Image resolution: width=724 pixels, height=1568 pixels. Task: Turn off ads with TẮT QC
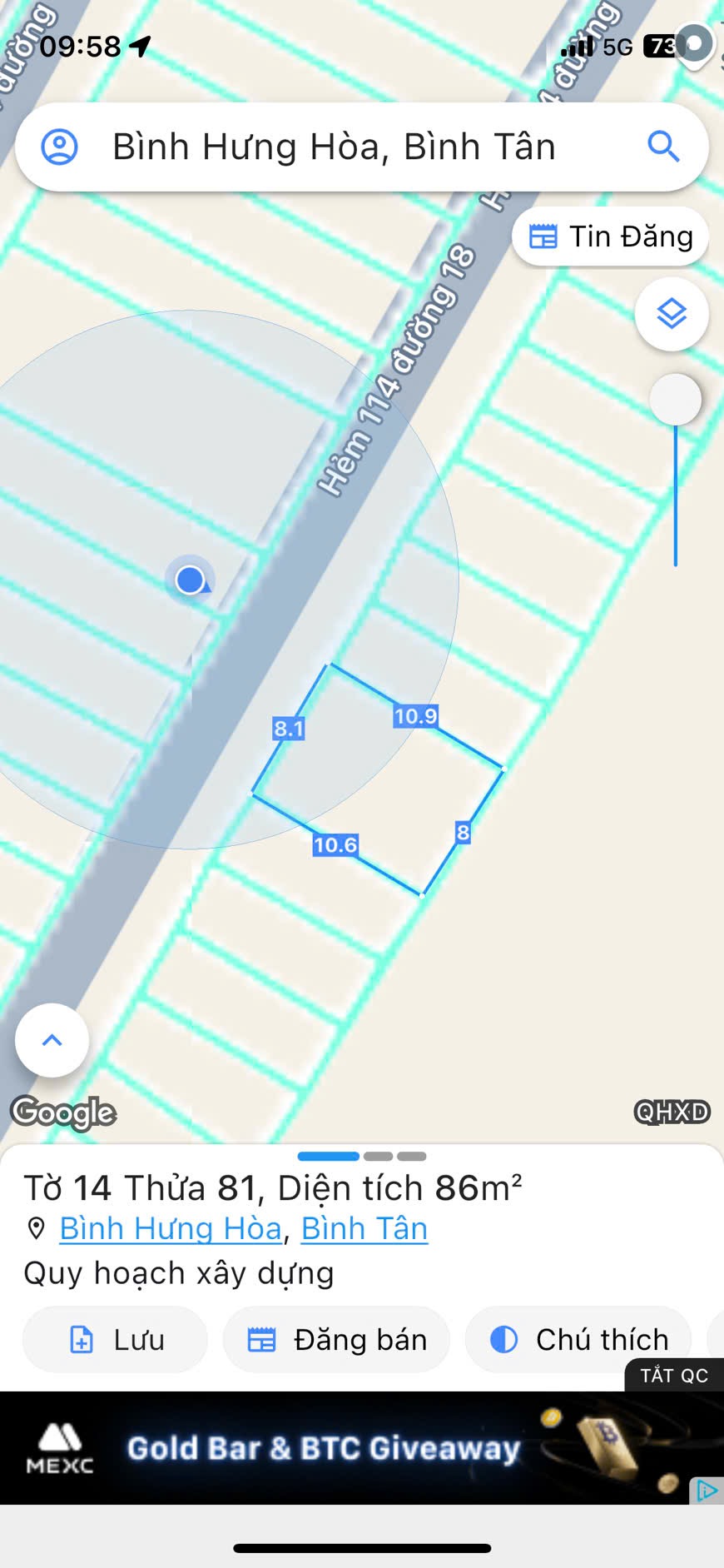674,1375
